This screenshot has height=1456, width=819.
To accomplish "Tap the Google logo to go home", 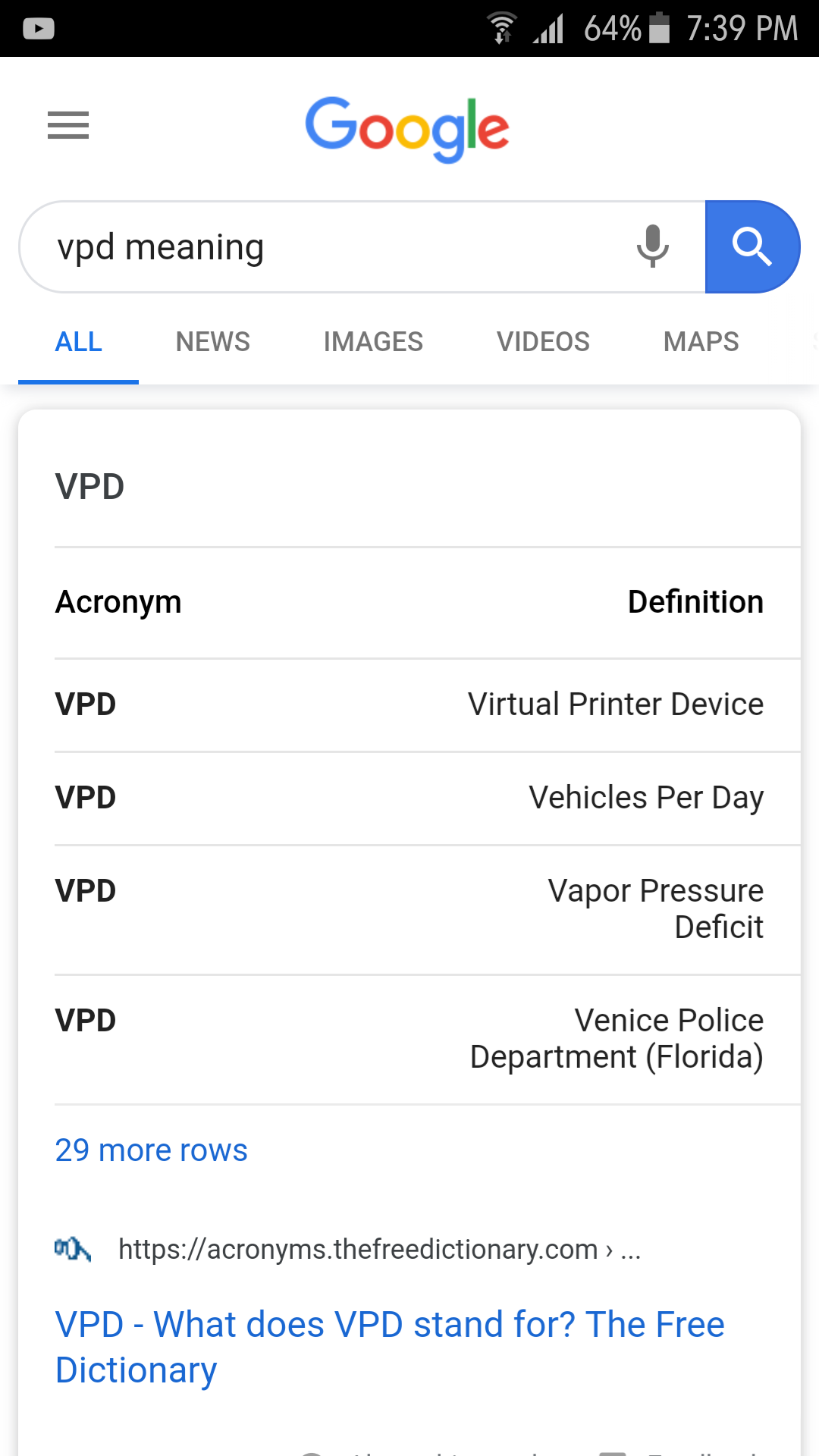I will click(407, 129).
